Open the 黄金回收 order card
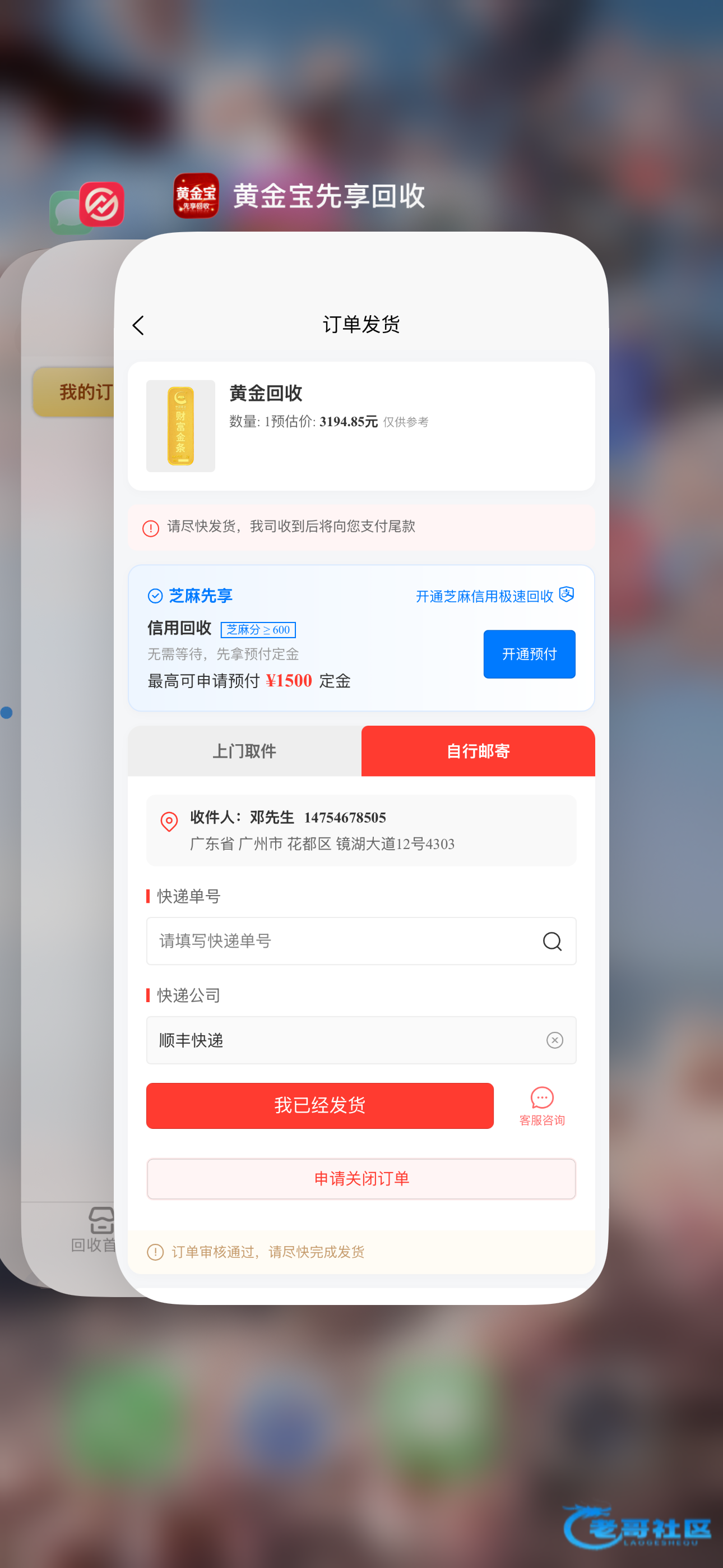The height and width of the screenshot is (1568, 723). click(x=361, y=426)
